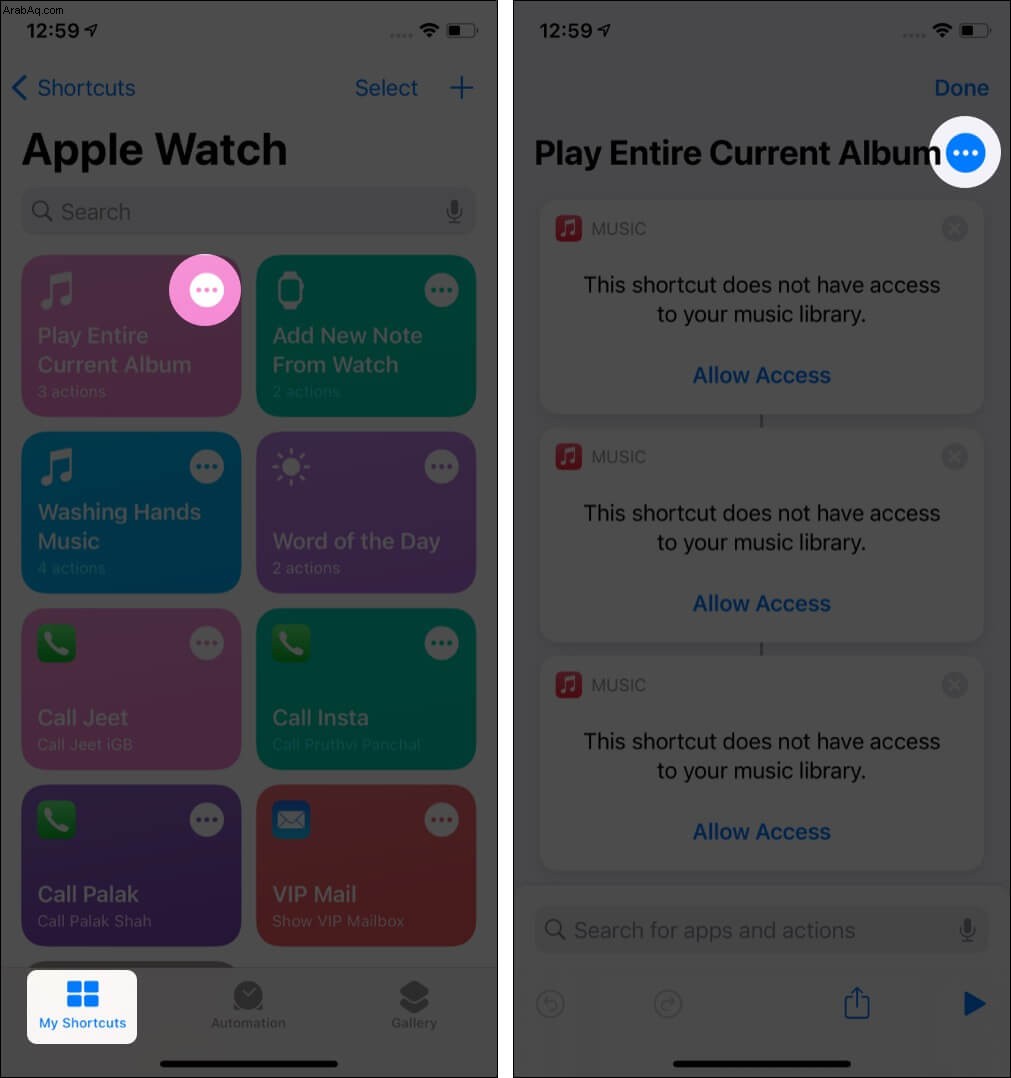The width and height of the screenshot is (1011, 1078).
Task: Run the Add New Note From Watch shortcut
Action: pos(347,350)
